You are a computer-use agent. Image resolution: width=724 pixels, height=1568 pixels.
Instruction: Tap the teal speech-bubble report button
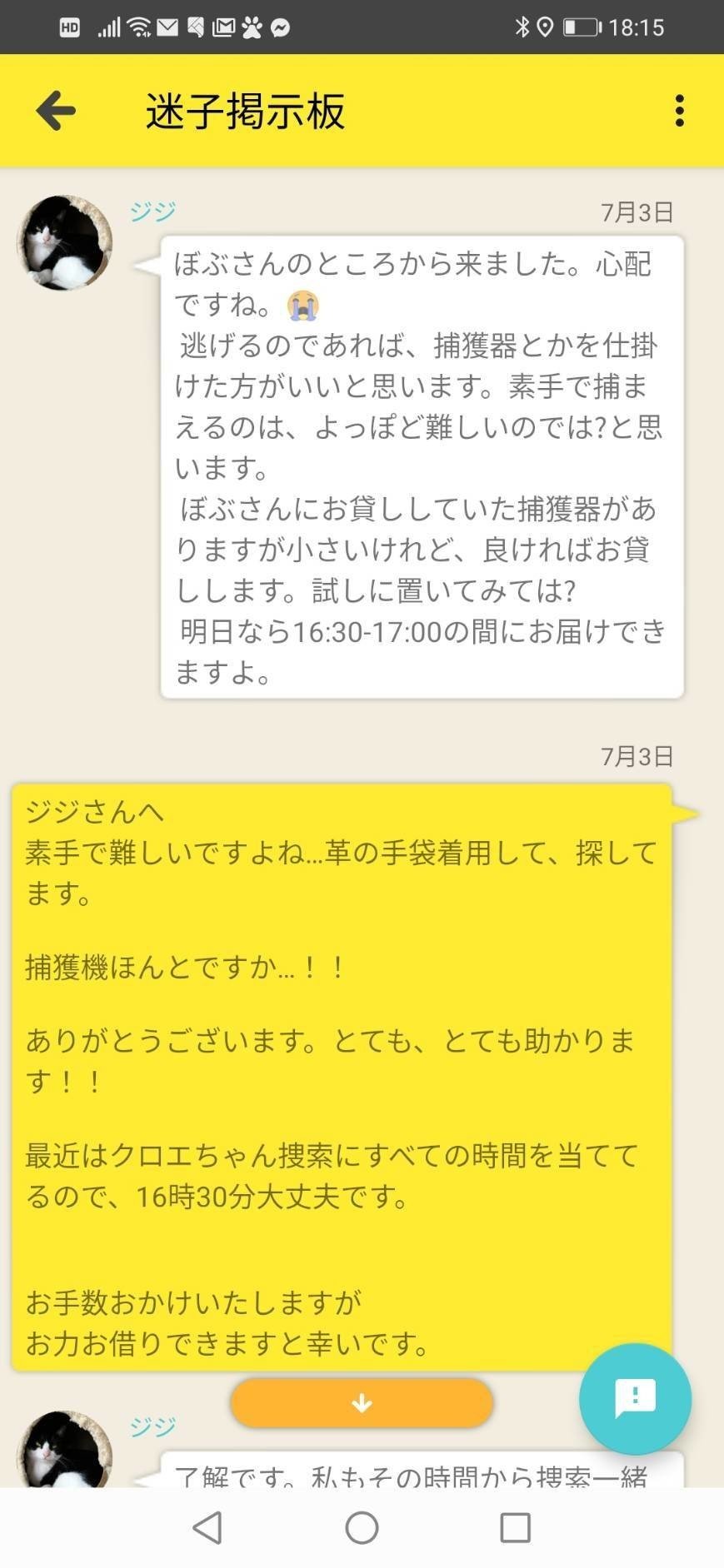click(x=635, y=1400)
